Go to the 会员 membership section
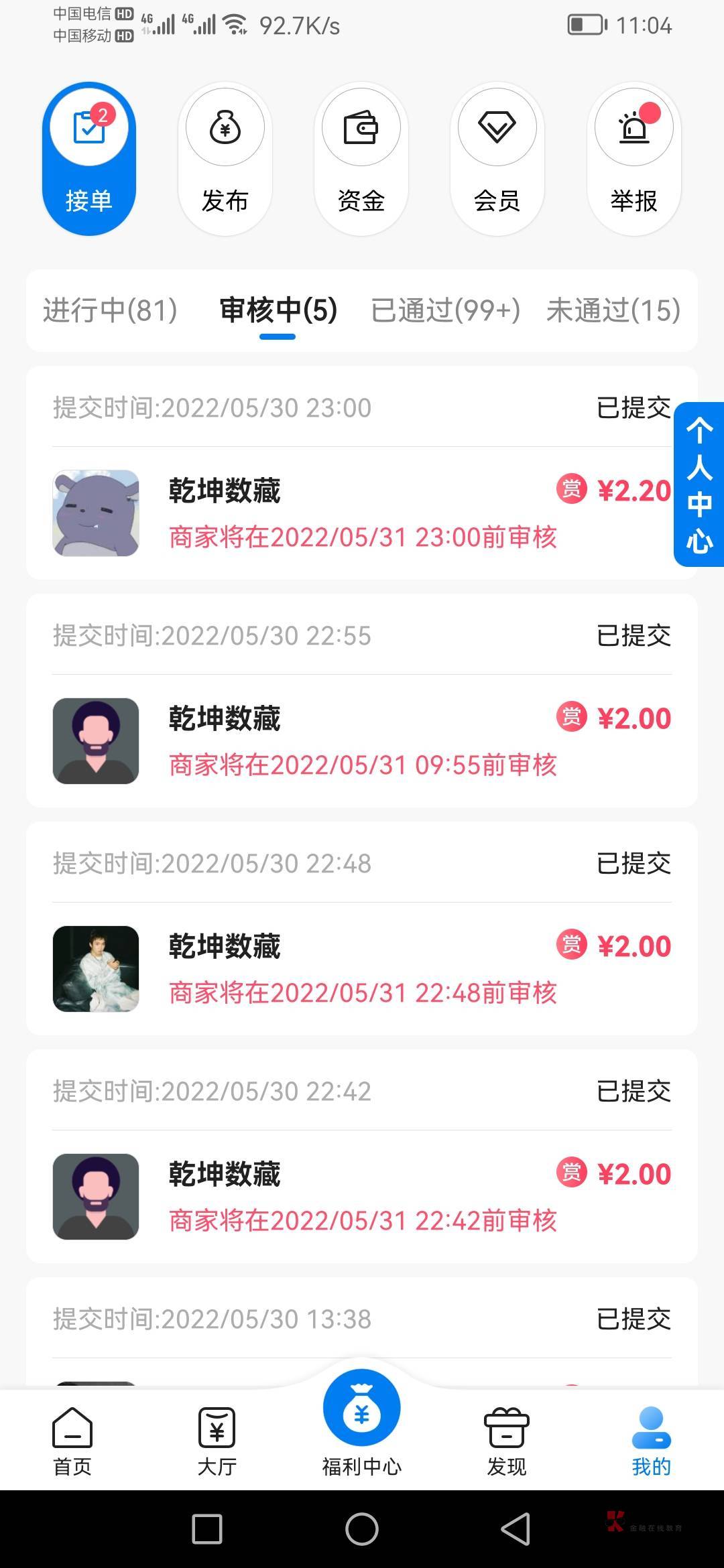Viewport: 724px width, 1568px height. [497, 158]
